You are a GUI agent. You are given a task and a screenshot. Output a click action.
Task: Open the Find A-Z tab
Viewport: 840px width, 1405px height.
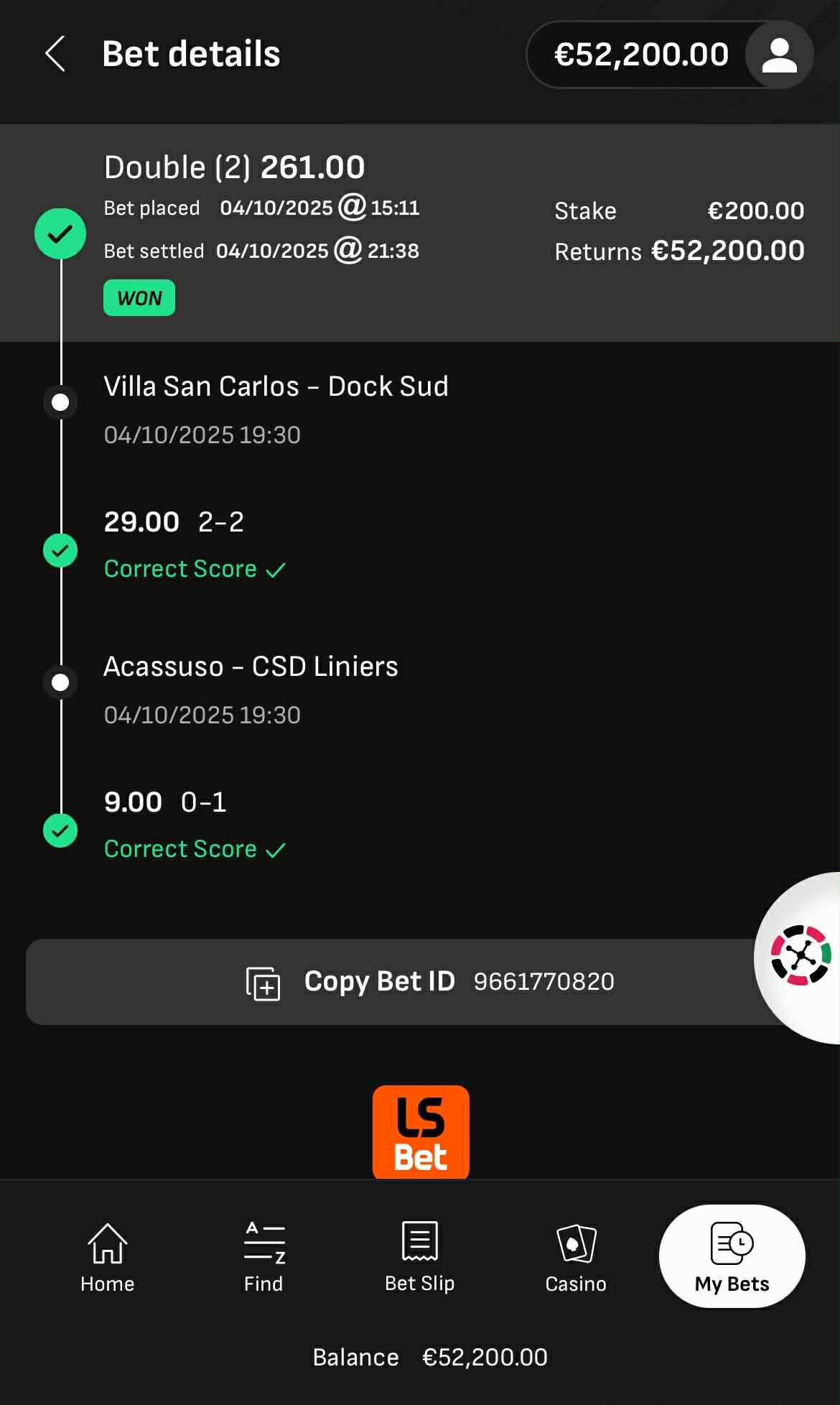pyautogui.click(x=263, y=1257)
